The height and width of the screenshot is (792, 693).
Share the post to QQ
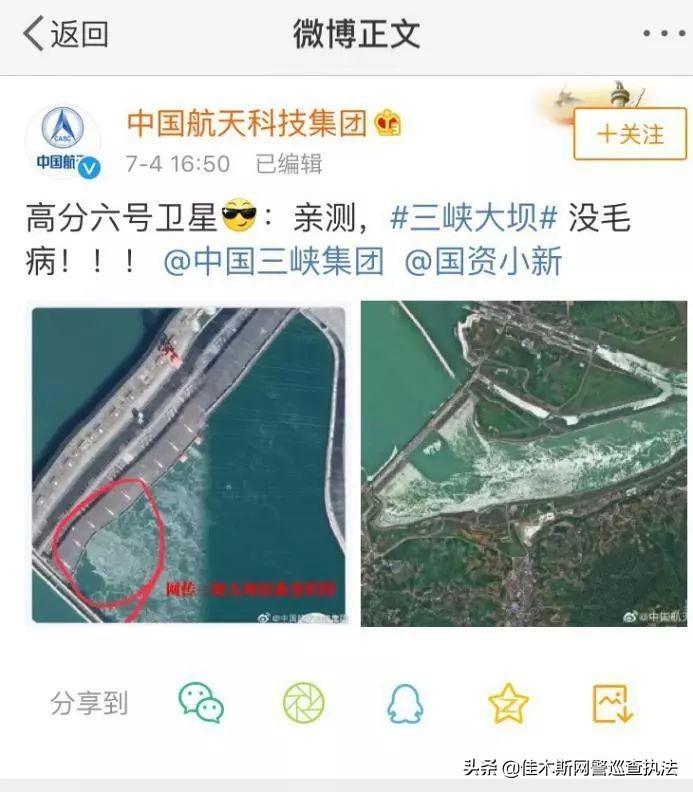click(x=406, y=703)
